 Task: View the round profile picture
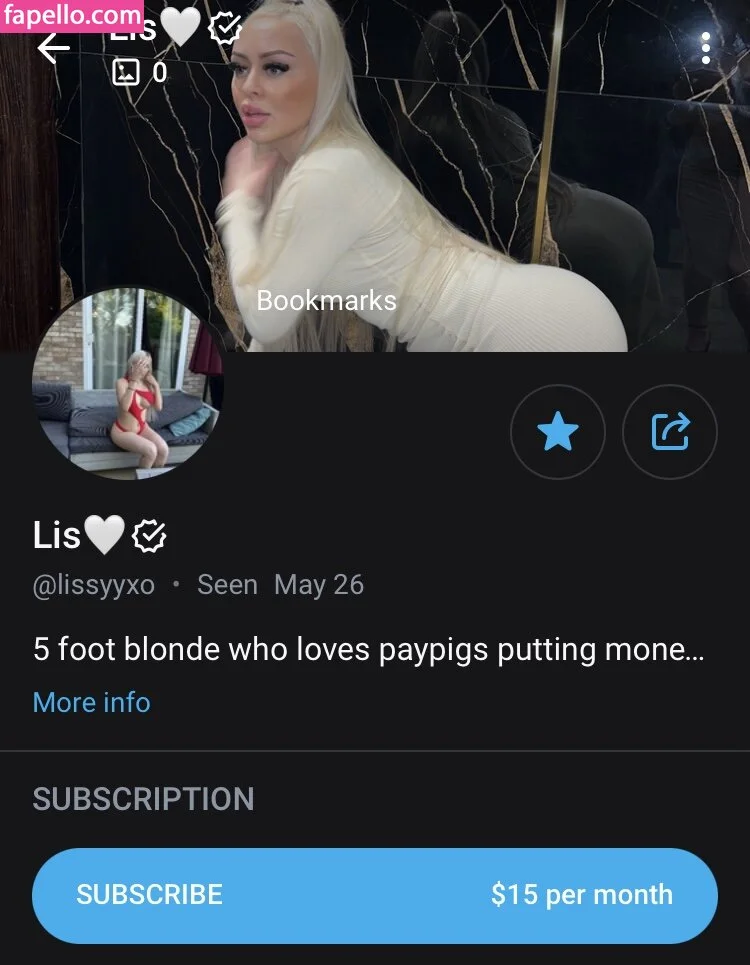coord(127,384)
